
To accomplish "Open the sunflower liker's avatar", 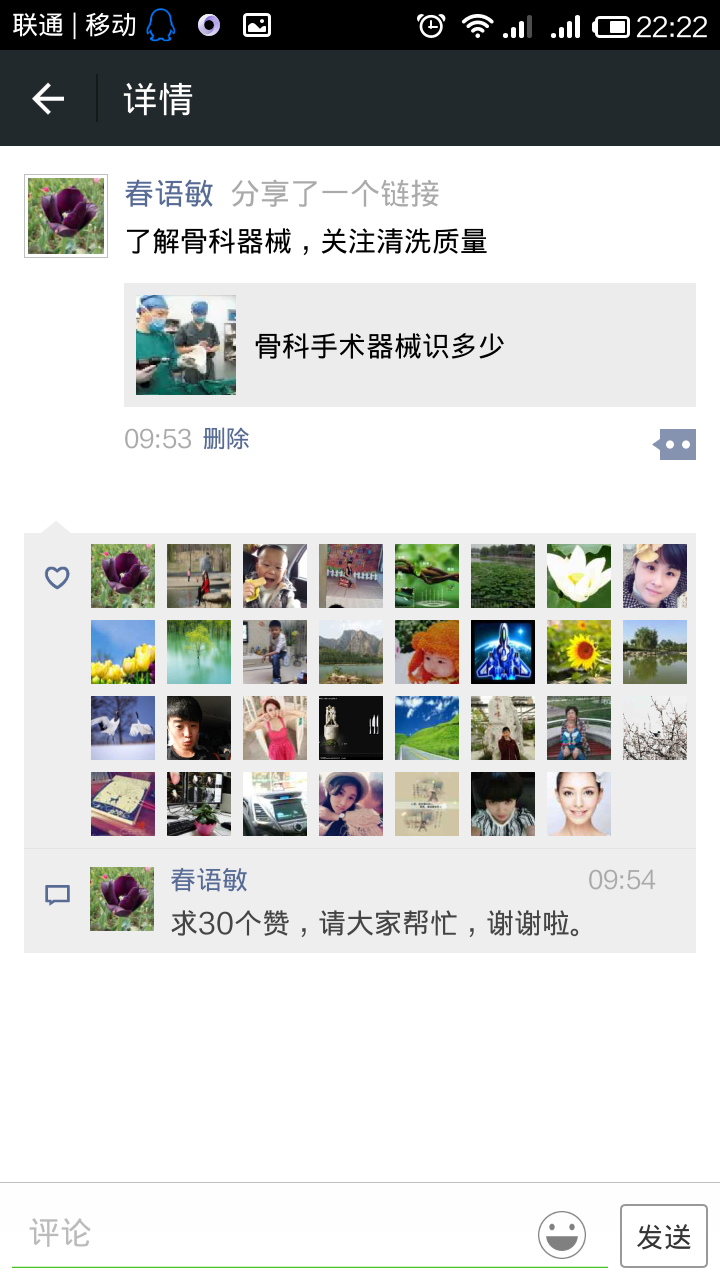I will coord(579,652).
